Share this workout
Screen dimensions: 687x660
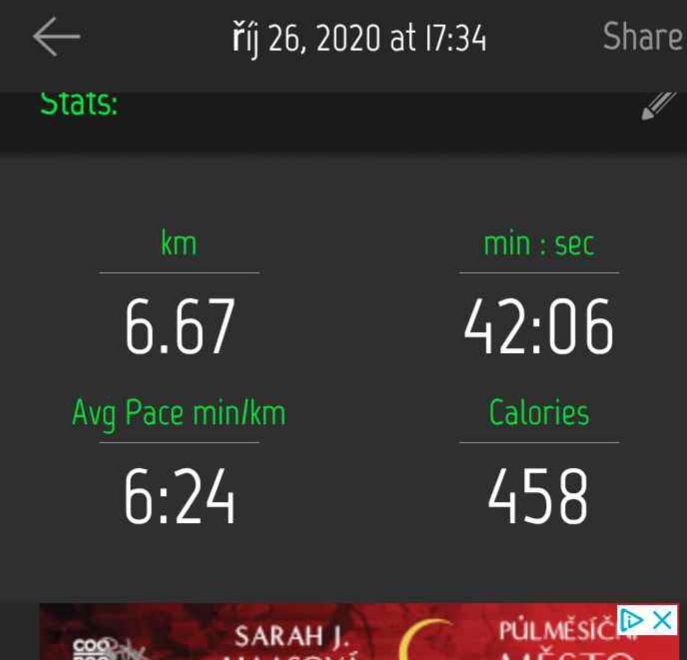642,38
